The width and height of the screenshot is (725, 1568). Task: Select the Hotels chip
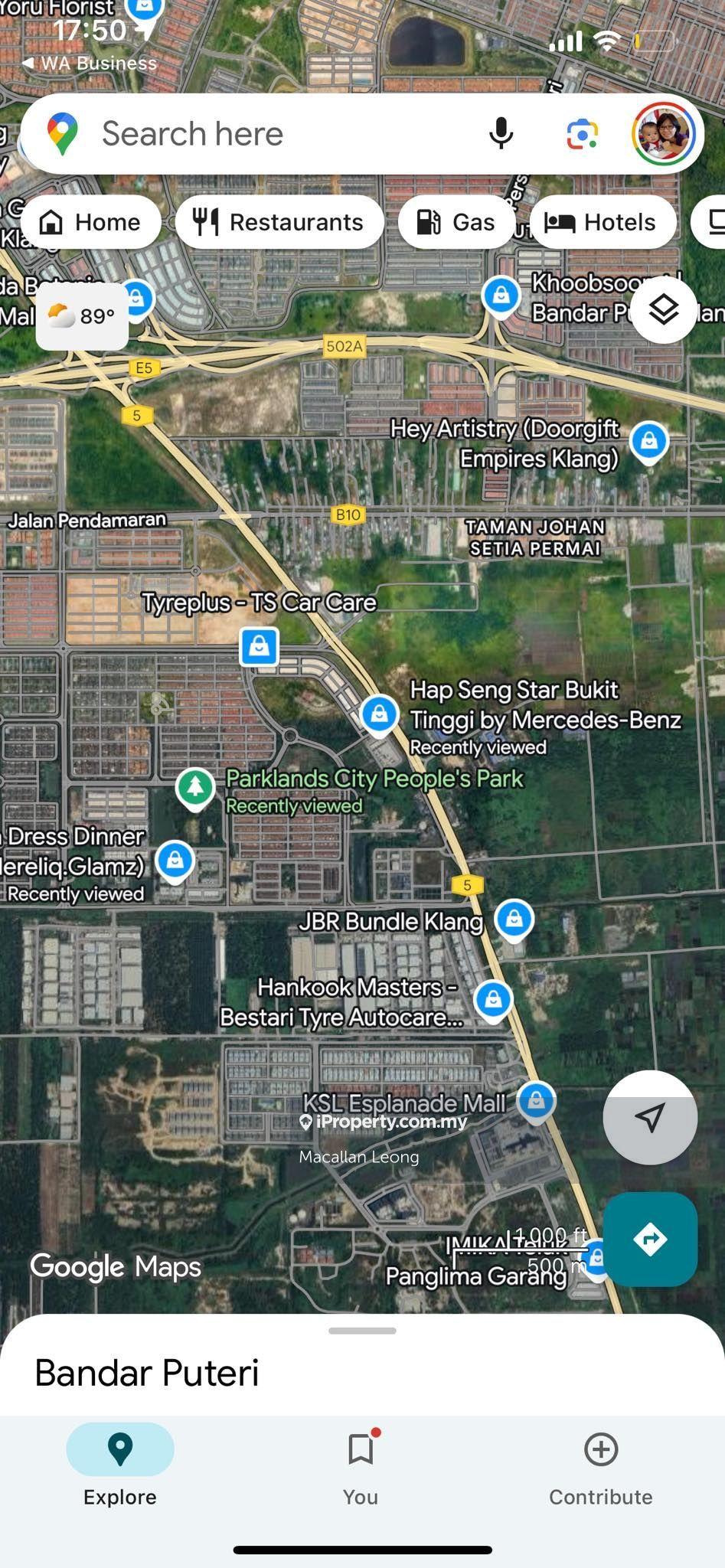point(603,222)
